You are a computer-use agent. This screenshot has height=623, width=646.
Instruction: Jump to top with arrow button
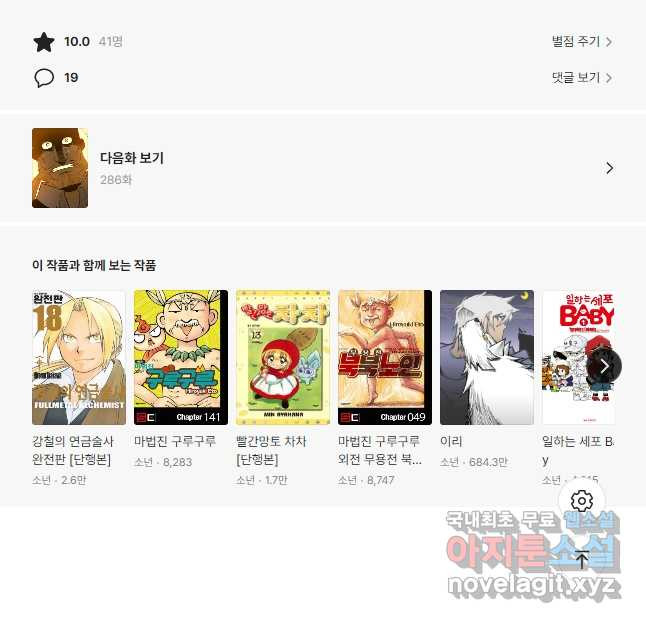click(582, 560)
